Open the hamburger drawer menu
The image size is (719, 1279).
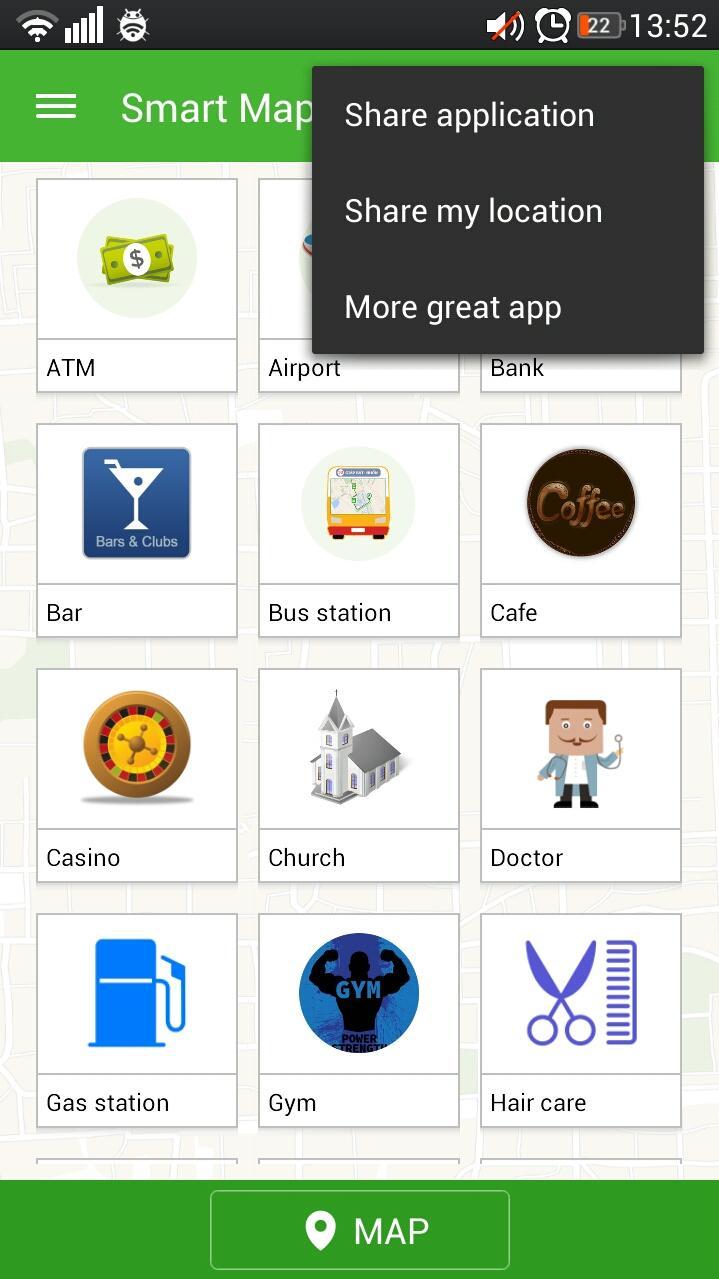pyautogui.click(x=56, y=107)
